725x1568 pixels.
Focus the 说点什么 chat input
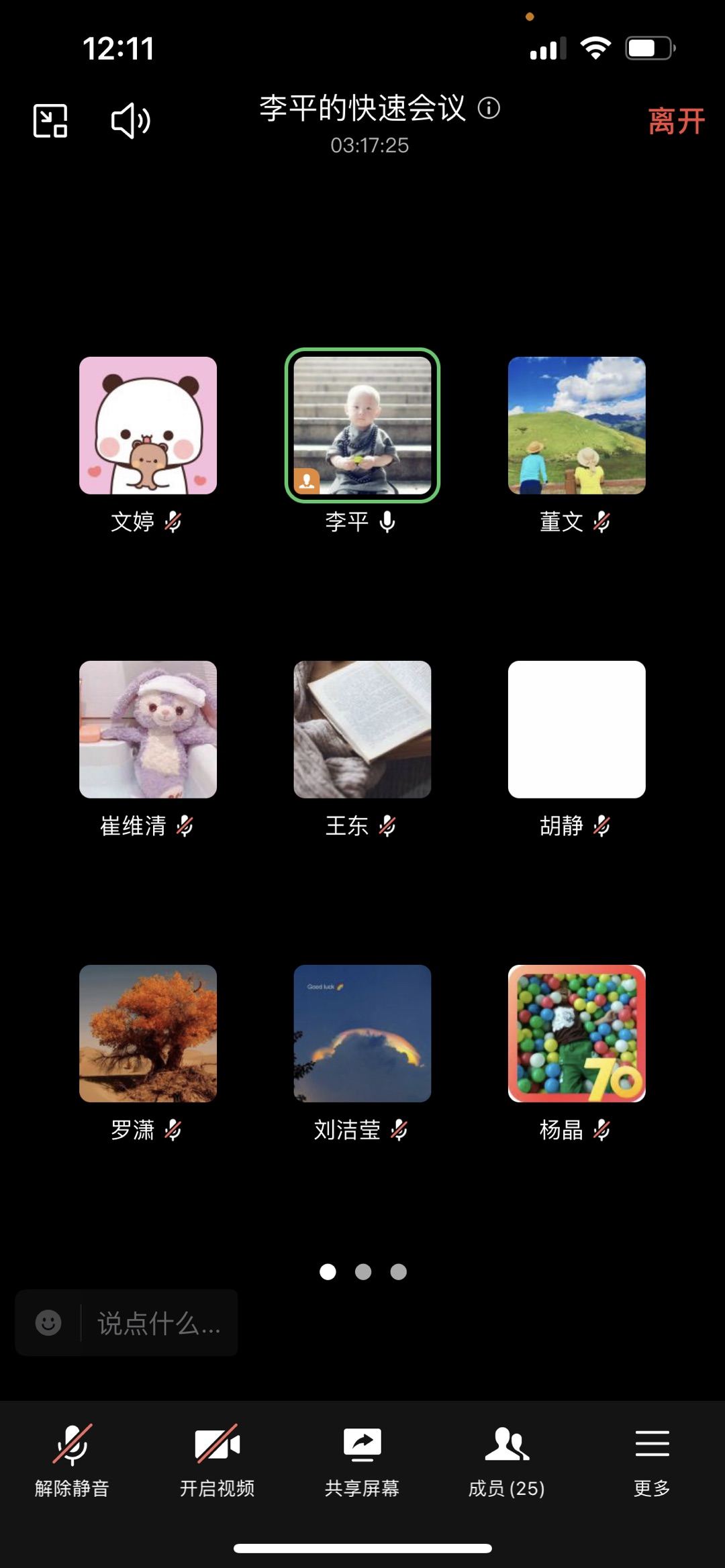tap(159, 1323)
